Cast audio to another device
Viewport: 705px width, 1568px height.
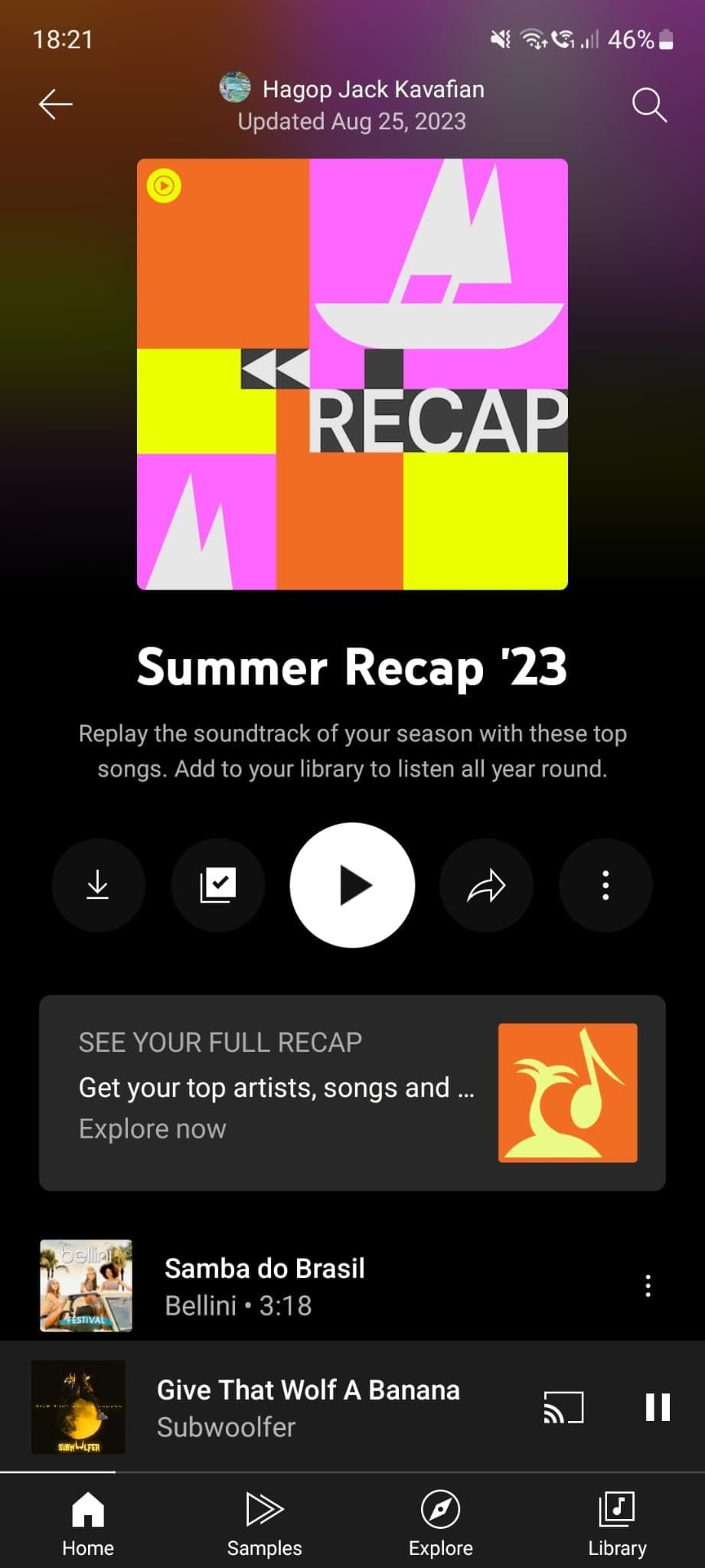click(x=563, y=1407)
